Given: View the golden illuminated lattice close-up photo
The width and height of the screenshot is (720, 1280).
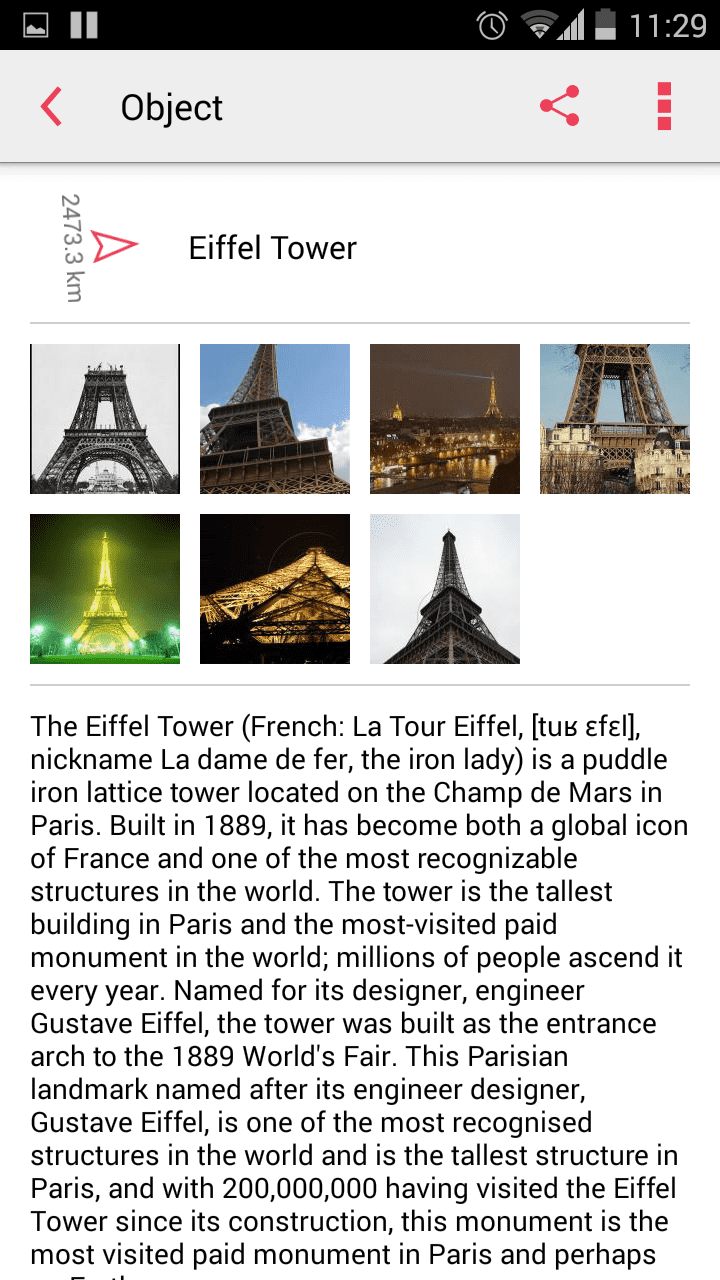Looking at the screenshot, I should [x=275, y=589].
